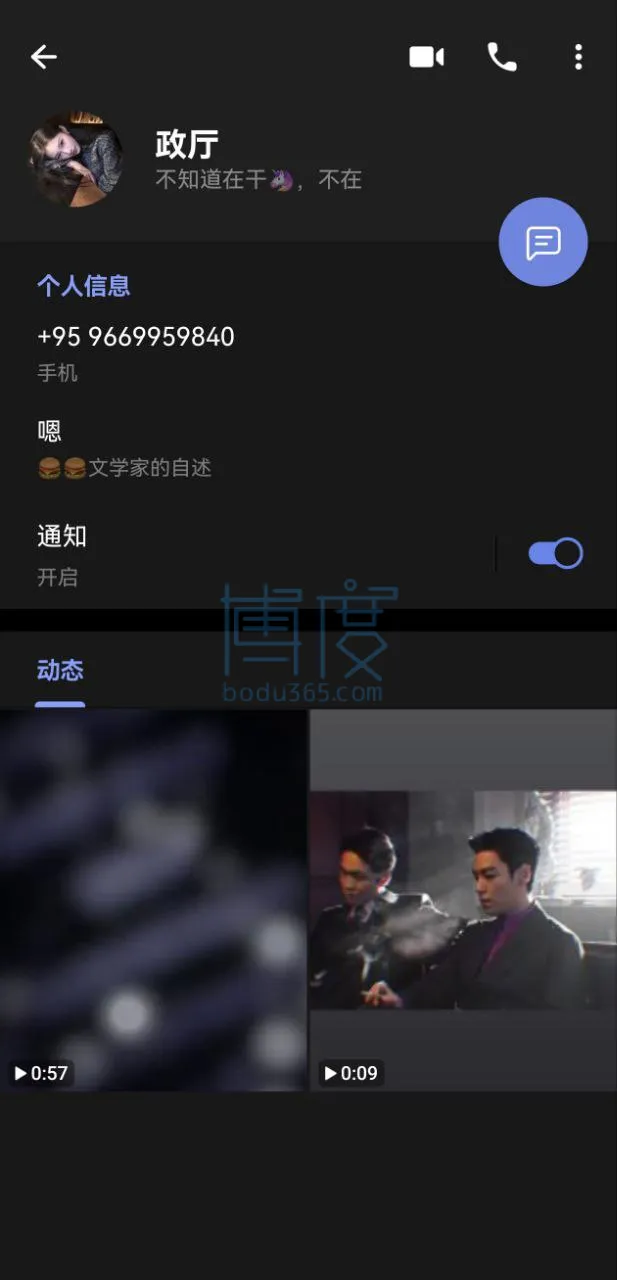Play the 0:09 video
This screenshot has width=617, height=1280.
(463, 900)
